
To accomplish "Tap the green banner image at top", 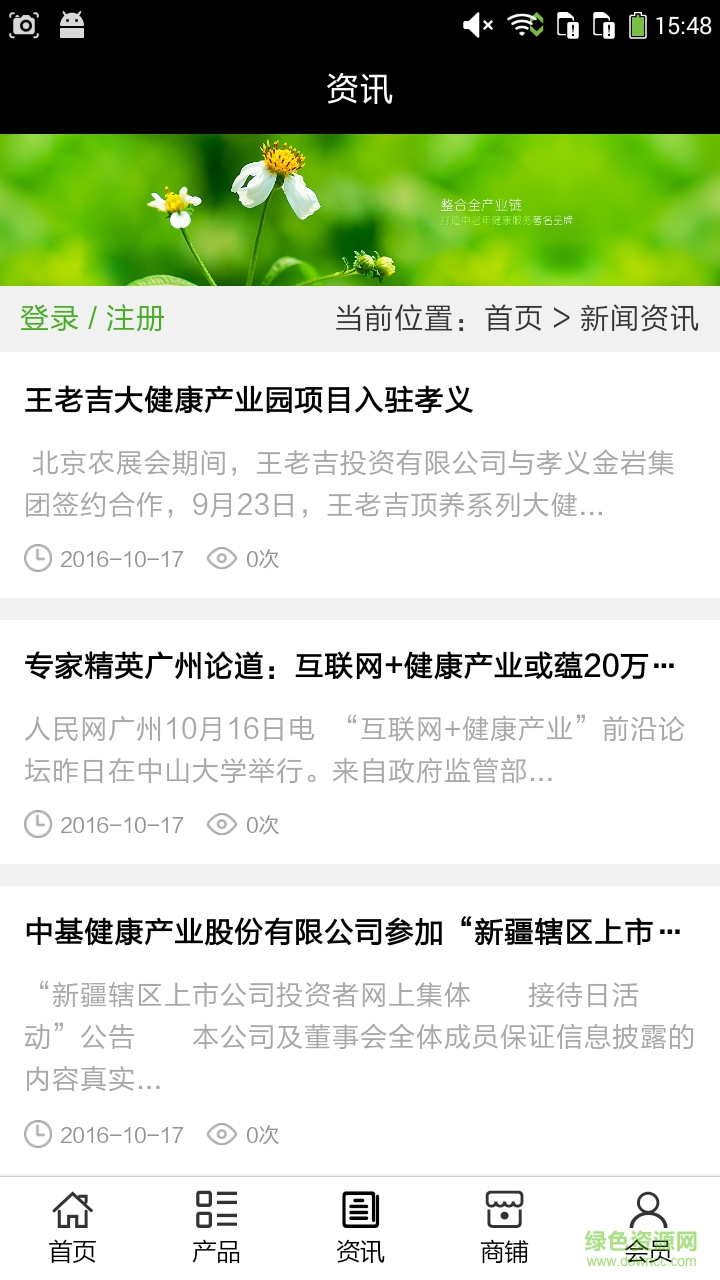I will (x=360, y=208).
